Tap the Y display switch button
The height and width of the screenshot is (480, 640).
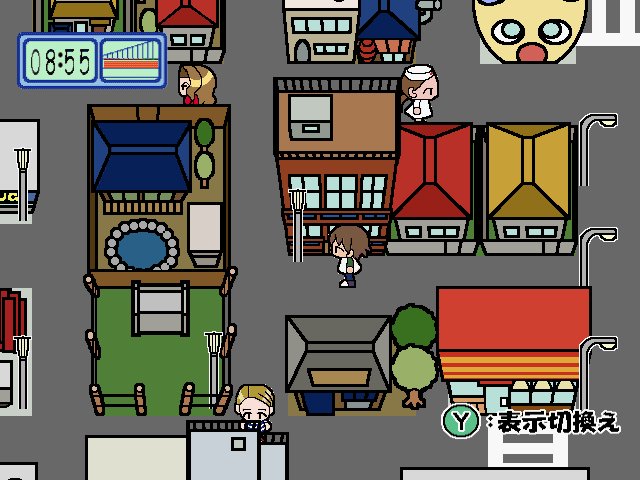pos(461,421)
